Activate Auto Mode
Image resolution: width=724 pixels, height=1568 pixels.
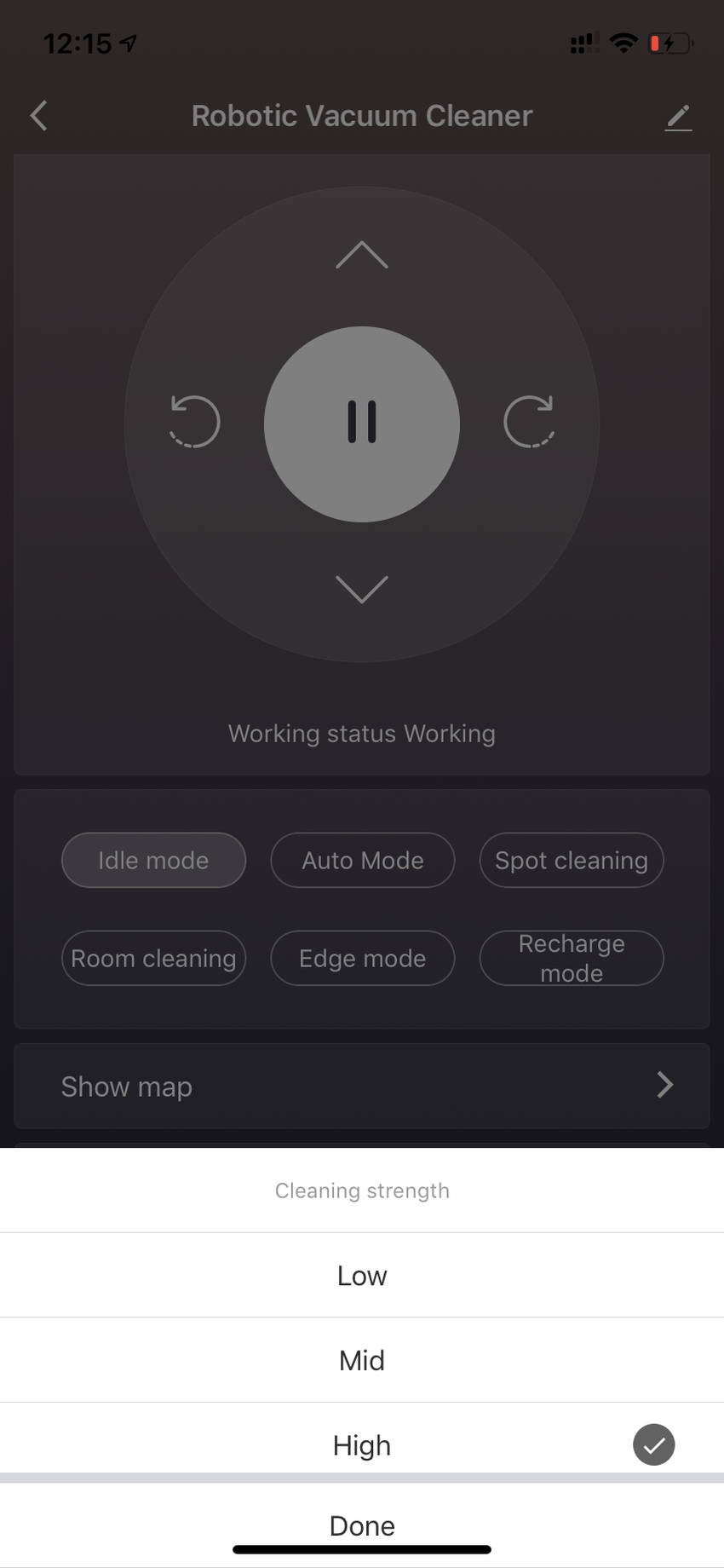pos(363,860)
